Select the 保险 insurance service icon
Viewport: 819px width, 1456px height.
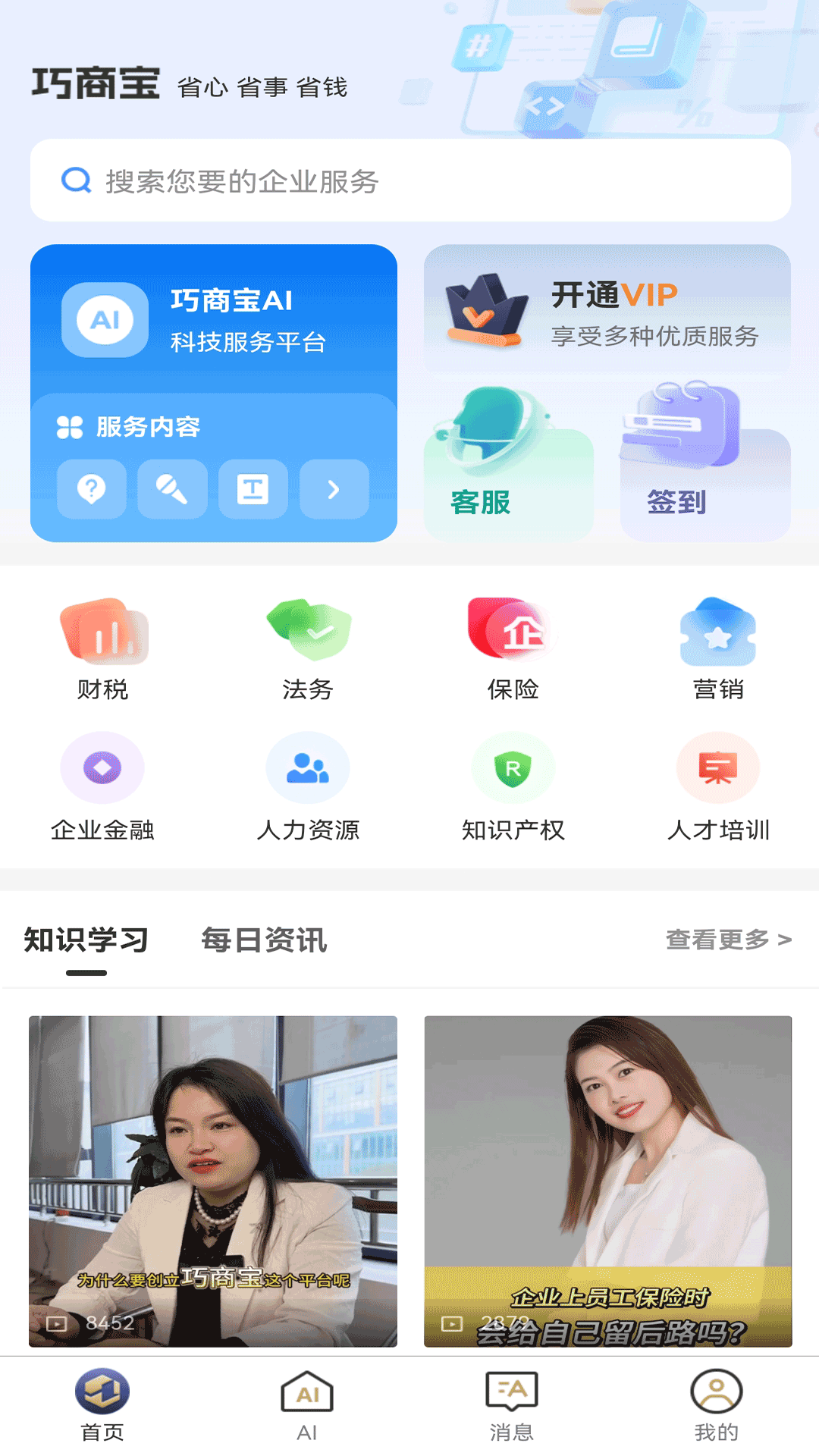coord(513,648)
